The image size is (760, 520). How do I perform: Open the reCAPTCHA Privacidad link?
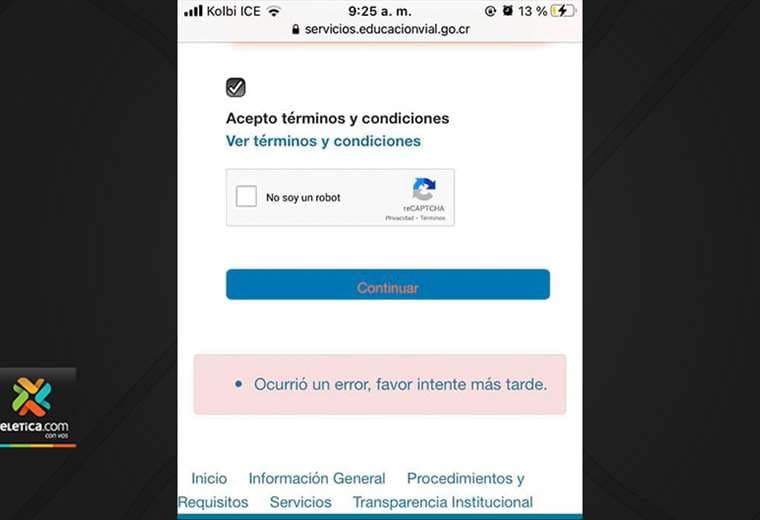click(399, 217)
